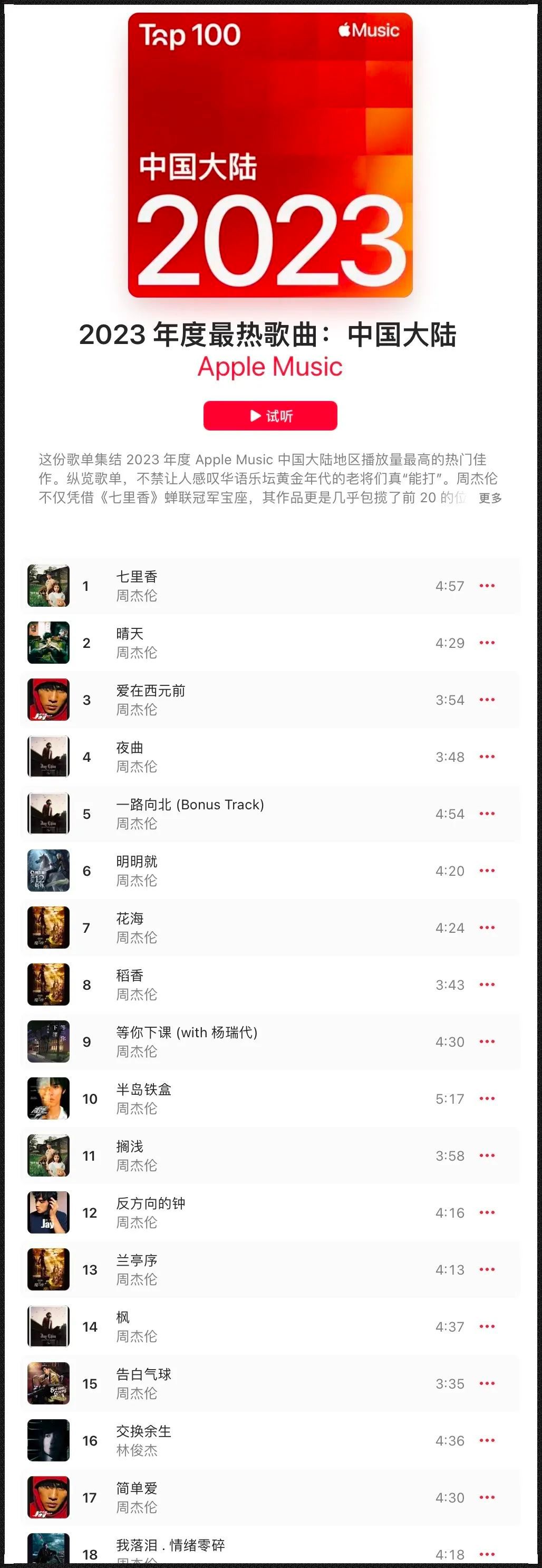542x1568 pixels.
Task: Open the Apple Music curator link
Action: pos(270,367)
